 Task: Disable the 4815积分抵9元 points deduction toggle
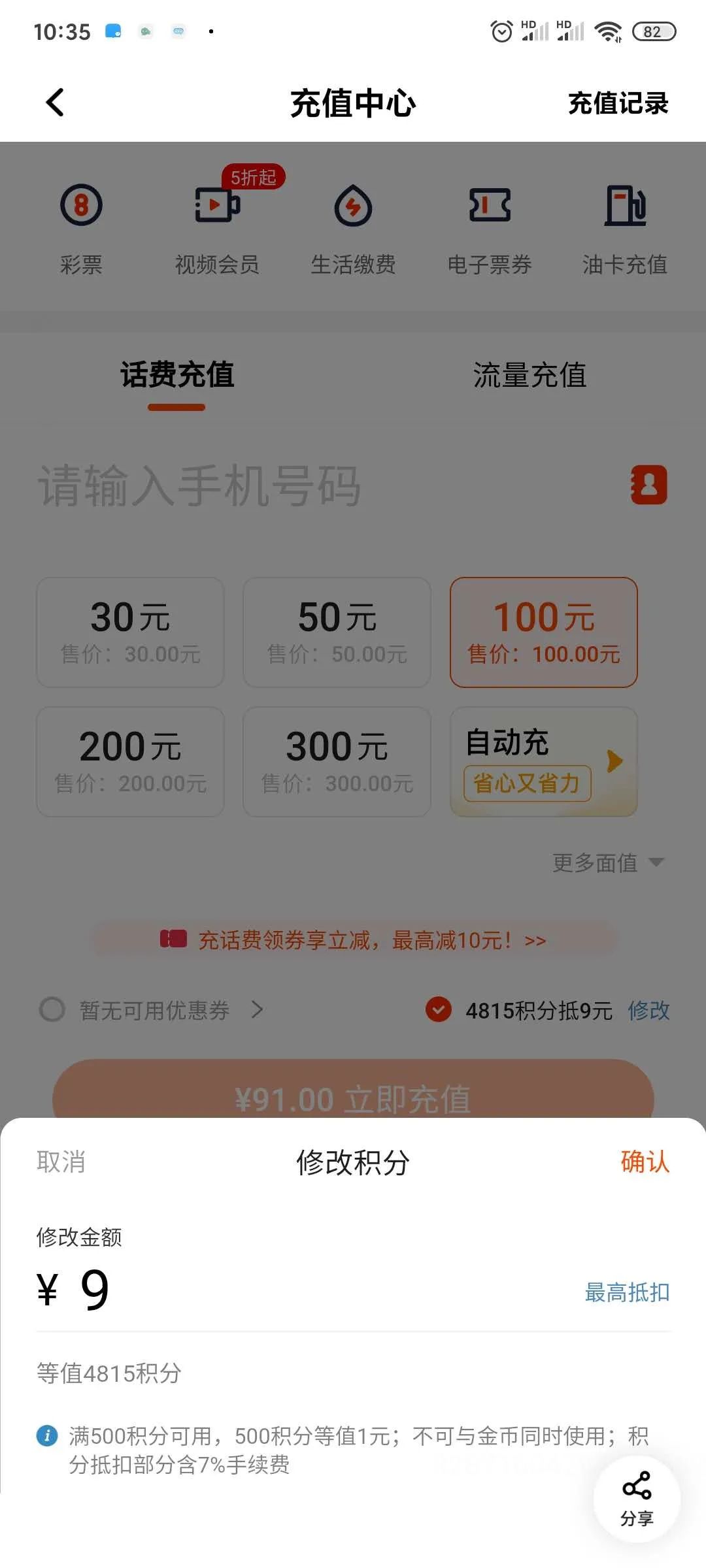439,1011
